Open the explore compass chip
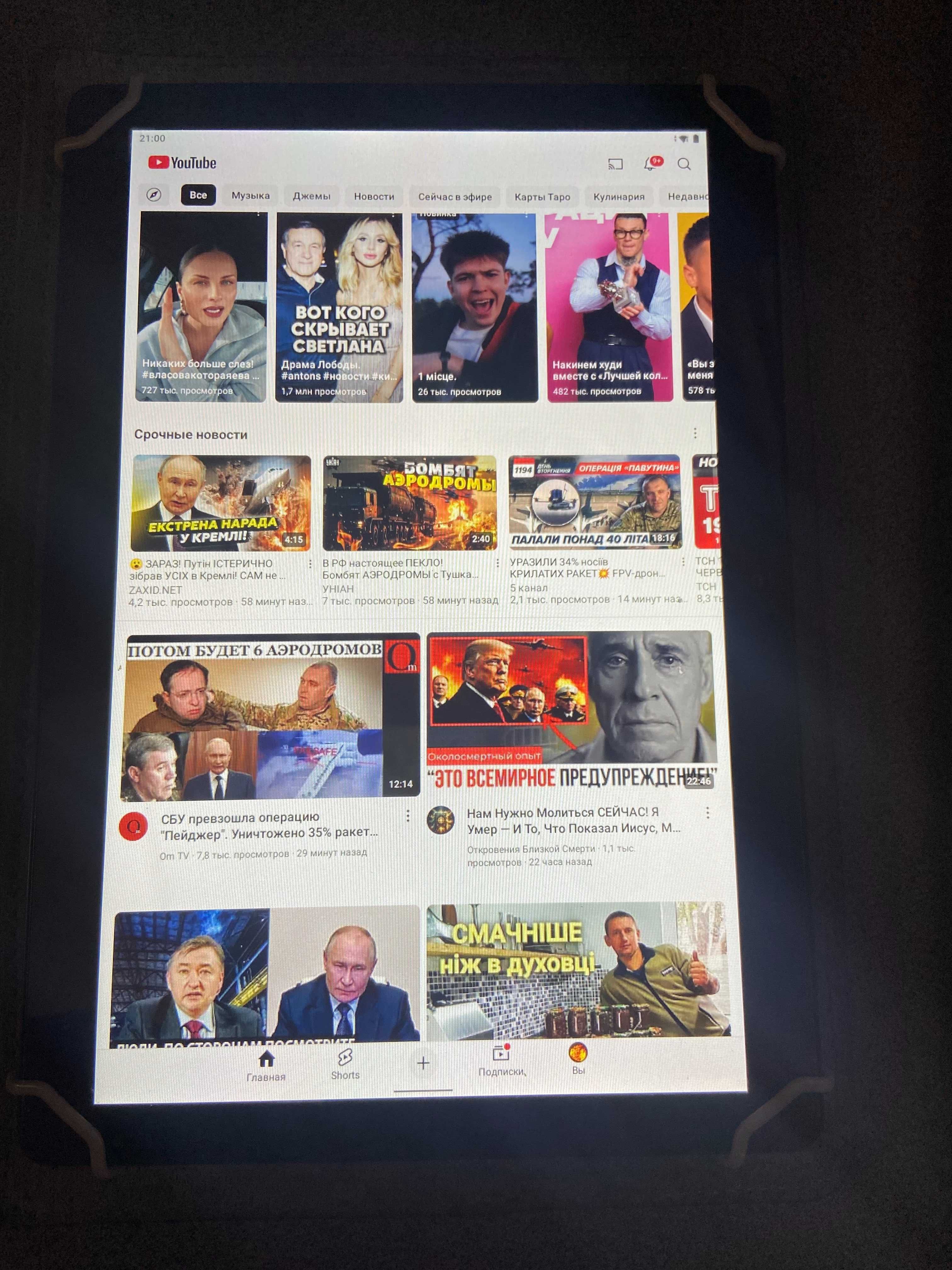Screen dimensions: 952x1270 coord(154,195)
